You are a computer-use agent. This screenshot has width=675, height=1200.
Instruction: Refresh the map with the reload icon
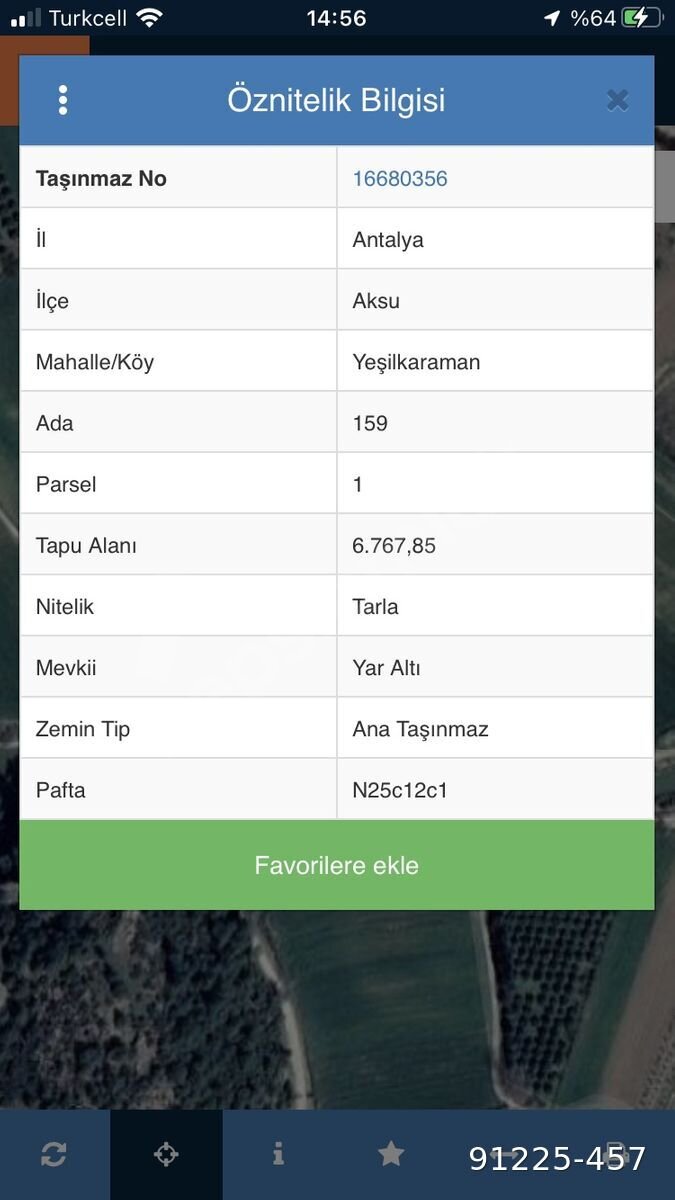(54, 1155)
